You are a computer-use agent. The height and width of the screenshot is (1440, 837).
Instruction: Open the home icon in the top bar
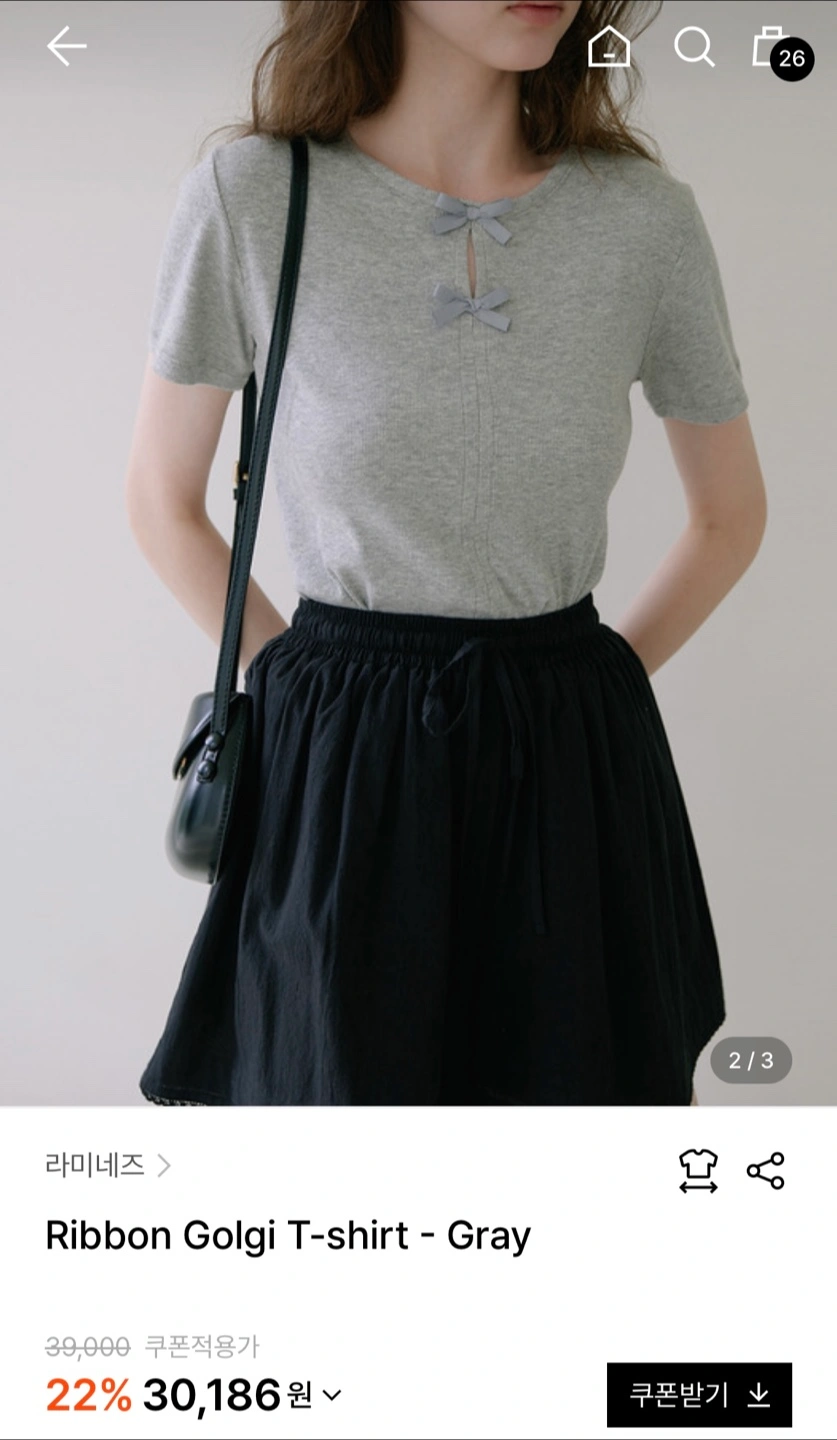click(x=609, y=46)
